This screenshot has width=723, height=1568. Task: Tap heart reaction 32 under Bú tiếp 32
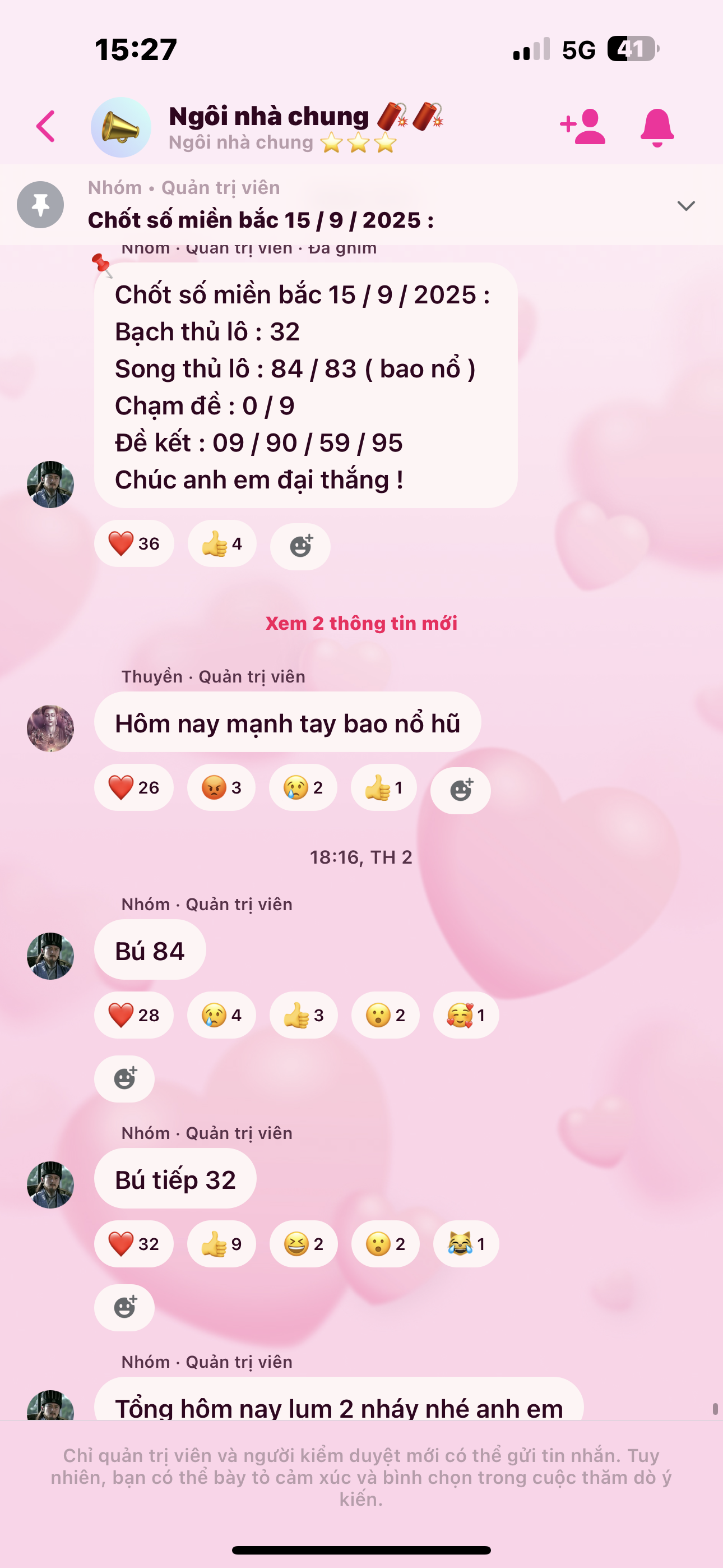click(x=133, y=1243)
